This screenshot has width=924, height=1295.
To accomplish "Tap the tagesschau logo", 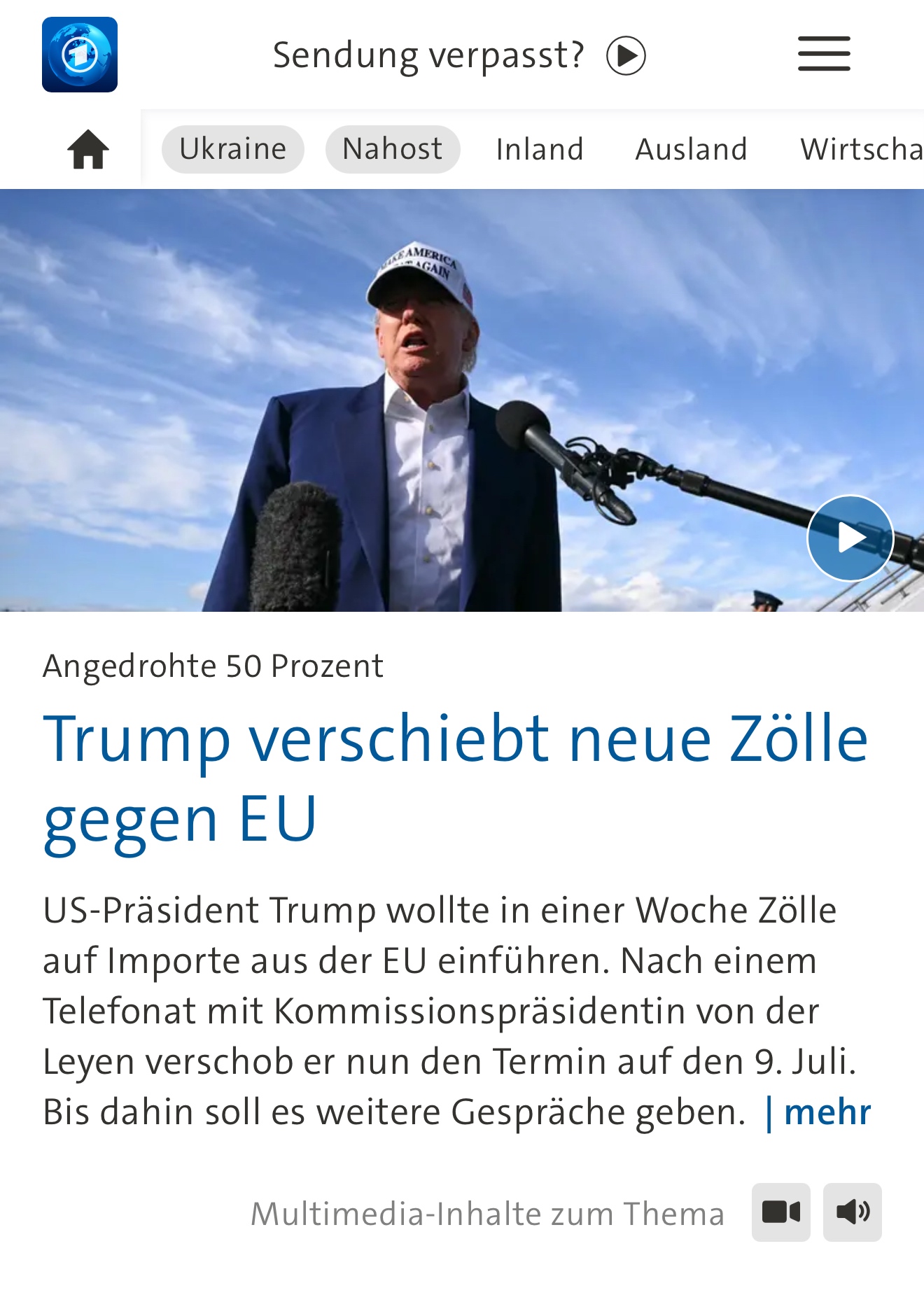I will pyautogui.click(x=80, y=55).
